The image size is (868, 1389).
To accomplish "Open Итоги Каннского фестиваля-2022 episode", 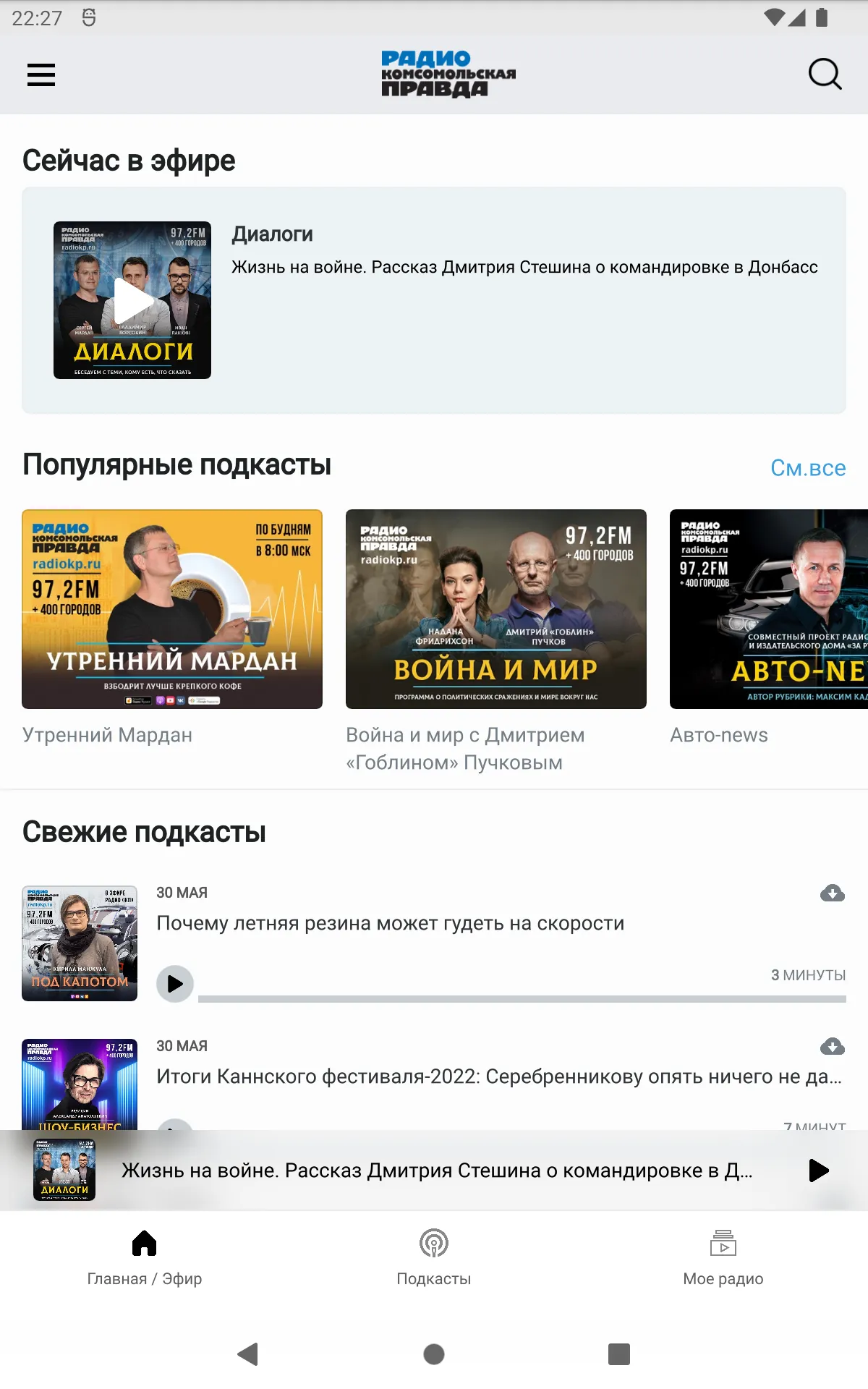I will tap(499, 1076).
